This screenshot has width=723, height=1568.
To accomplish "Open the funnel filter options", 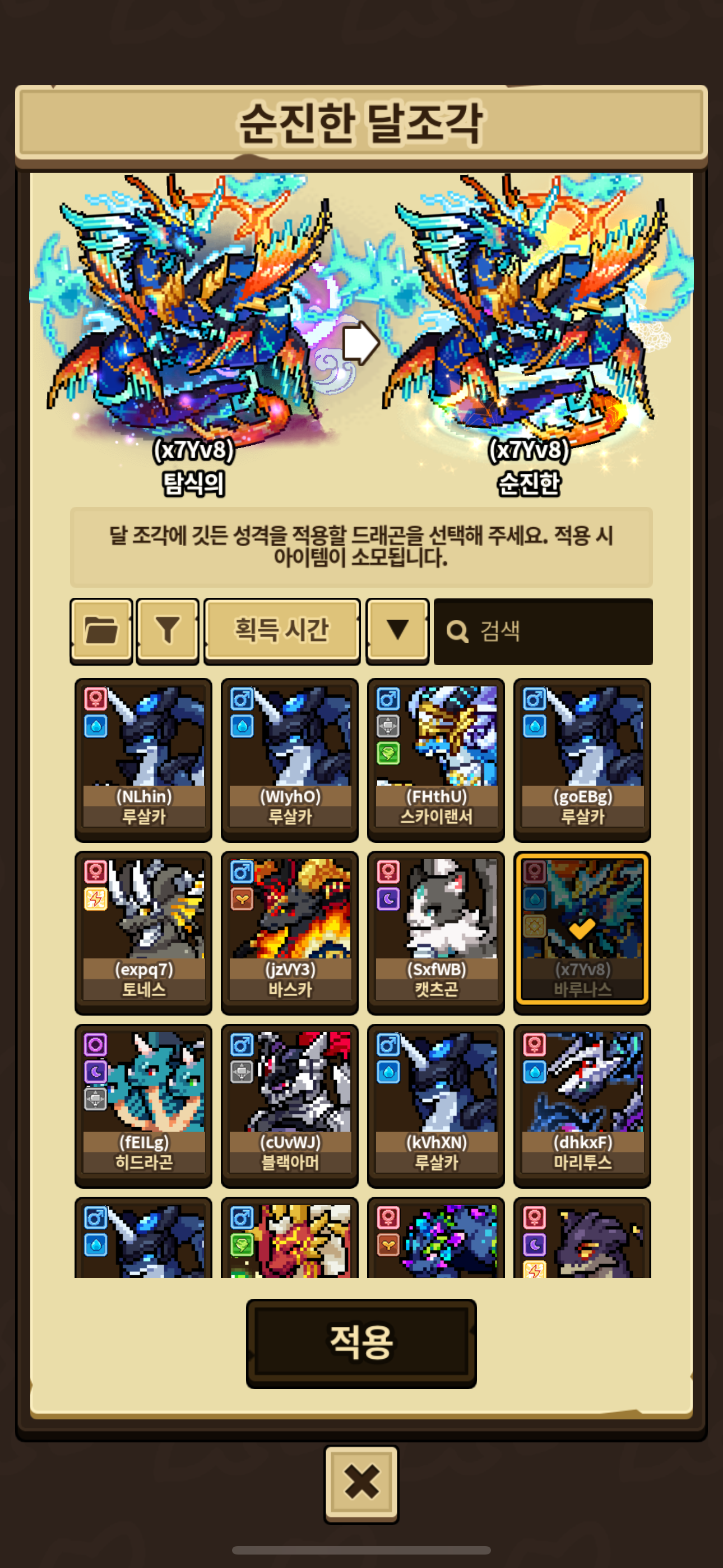I will click(168, 630).
